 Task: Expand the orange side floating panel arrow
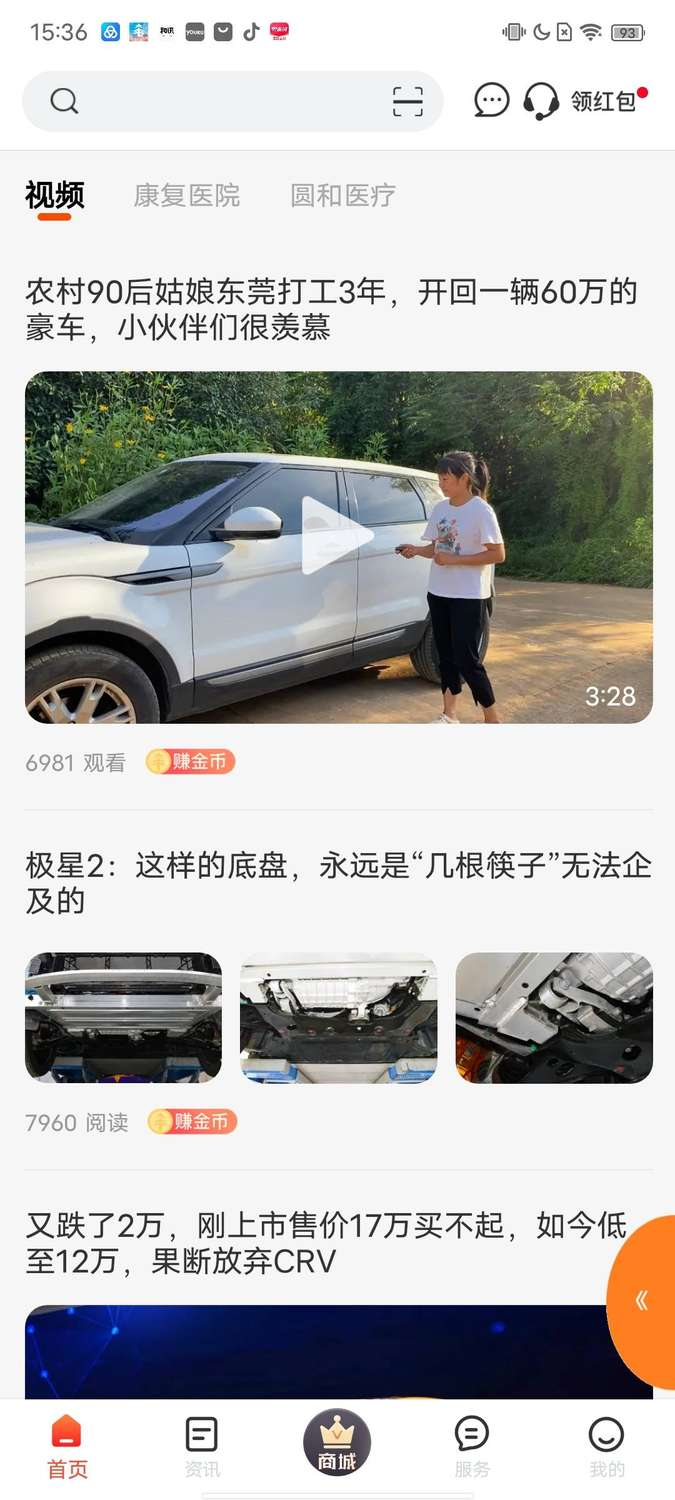642,1300
